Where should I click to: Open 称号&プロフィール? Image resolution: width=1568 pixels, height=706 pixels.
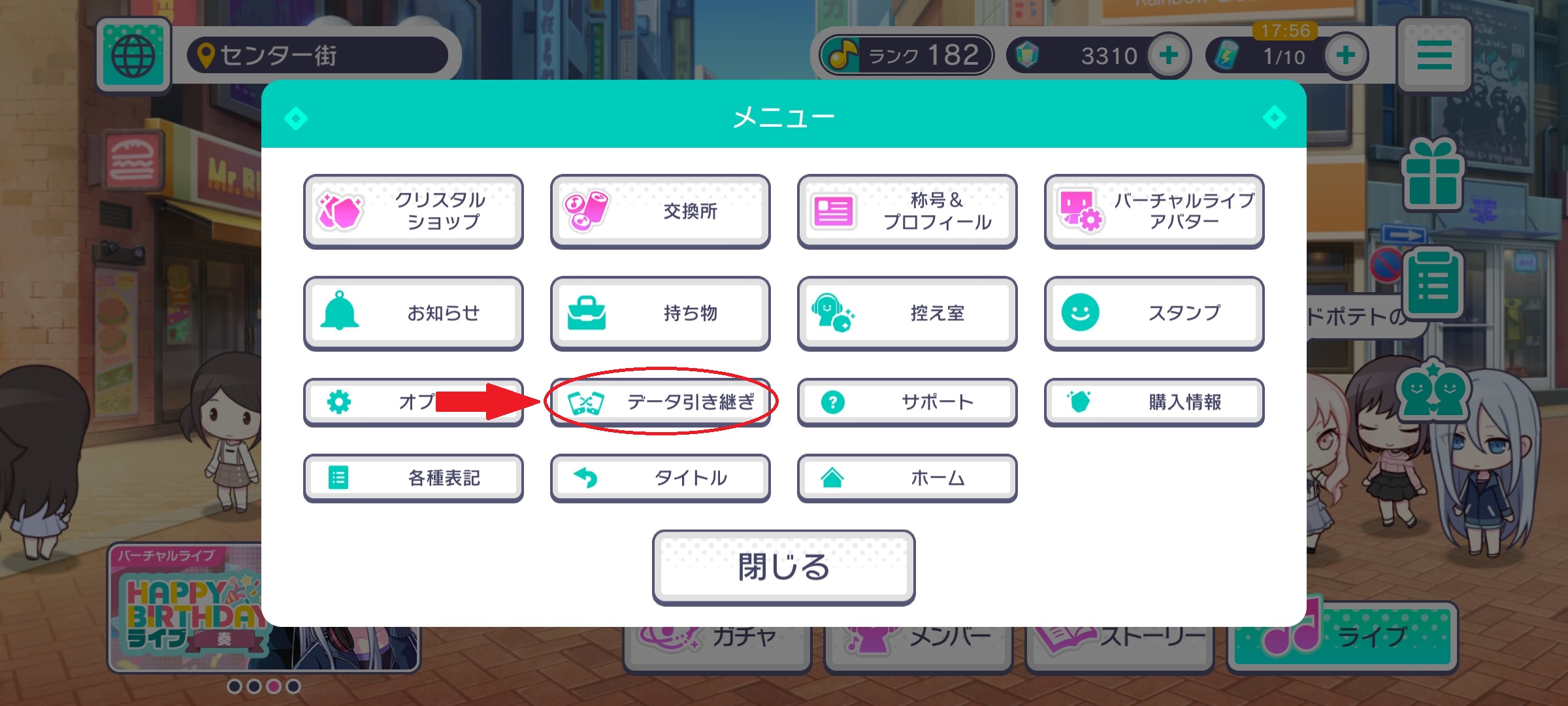(907, 210)
